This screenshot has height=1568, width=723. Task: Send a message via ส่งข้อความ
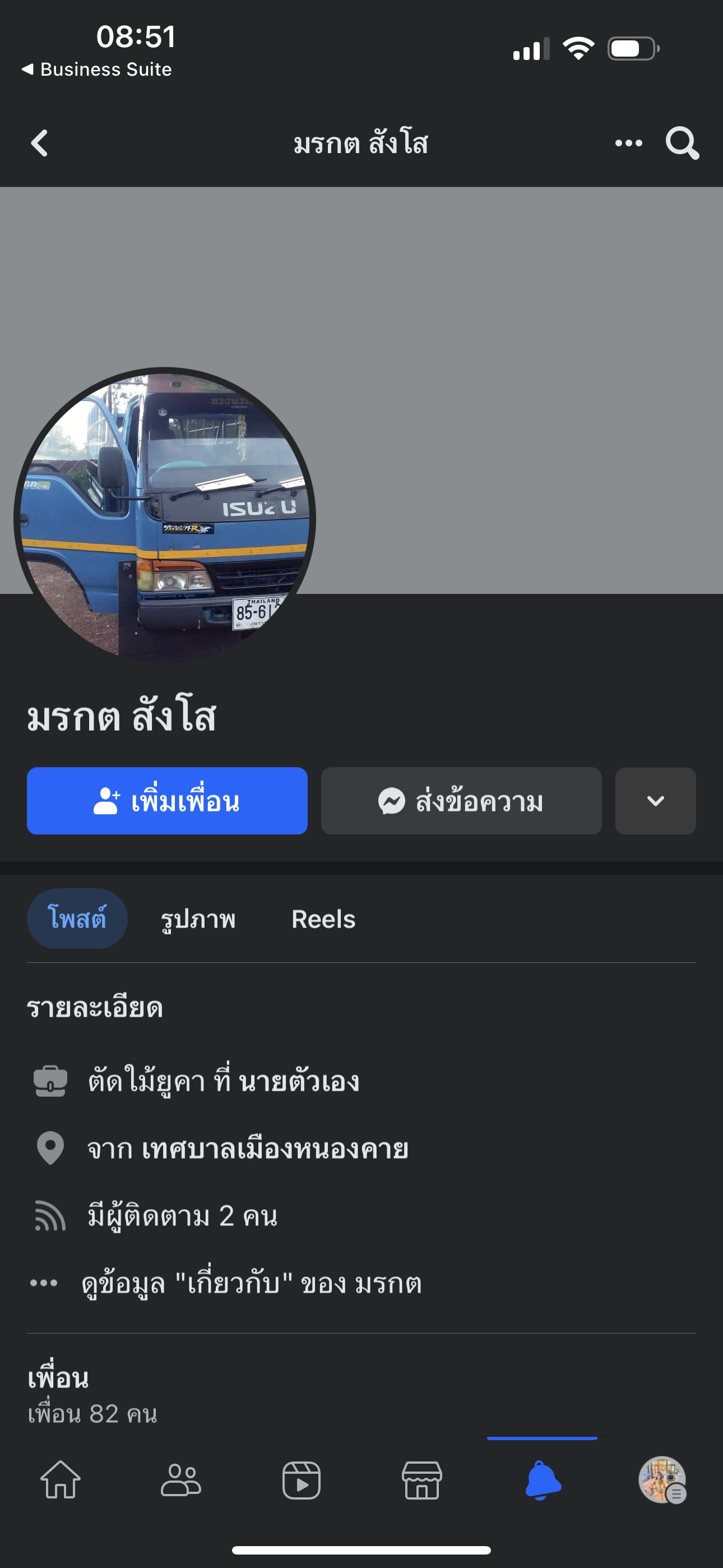pyautogui.click(x=461, y=800)
